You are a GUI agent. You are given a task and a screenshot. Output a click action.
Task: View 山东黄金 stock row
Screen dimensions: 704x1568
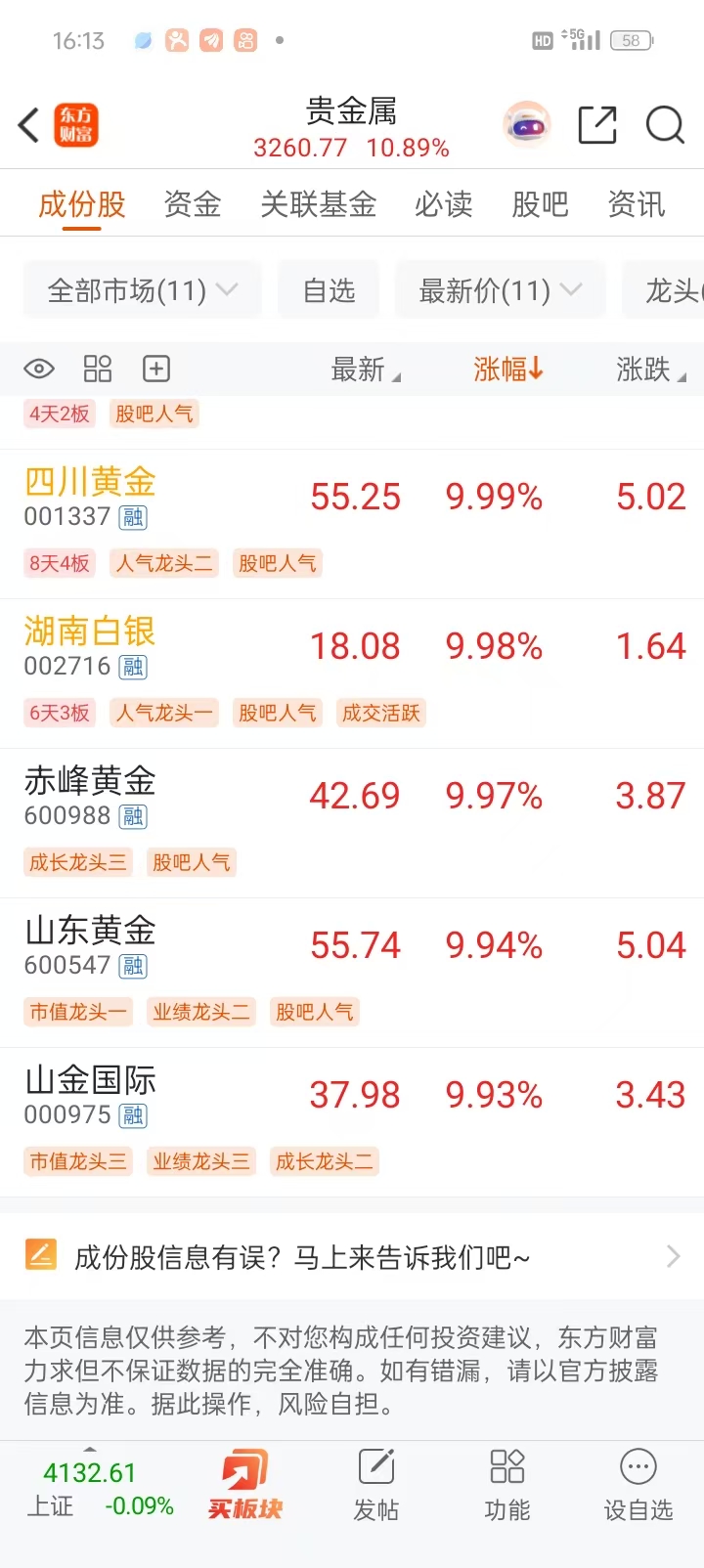pyautogui.click(x=90, y=945)
